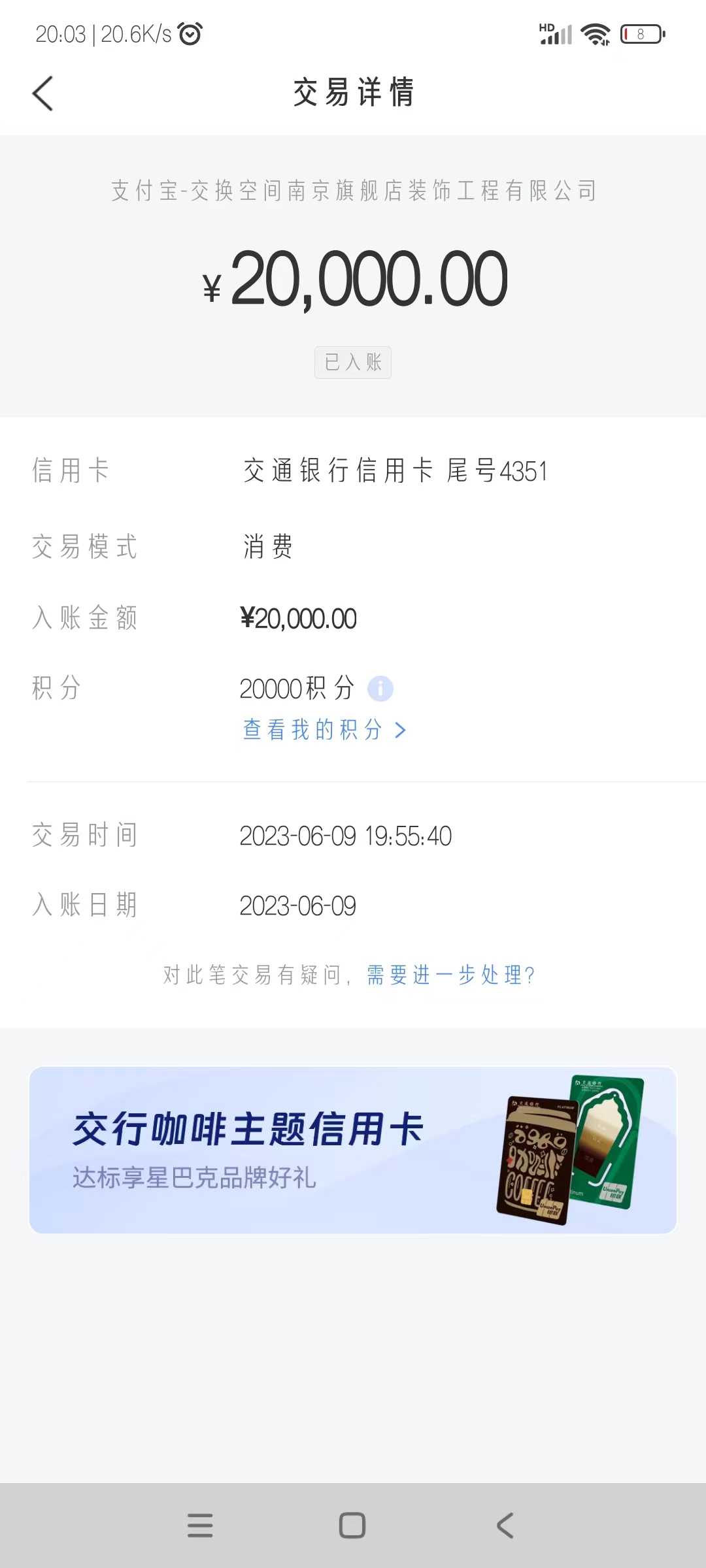Go back from the 交易详情 page
The image size is (706, 1568).
(x=43, y=93)
